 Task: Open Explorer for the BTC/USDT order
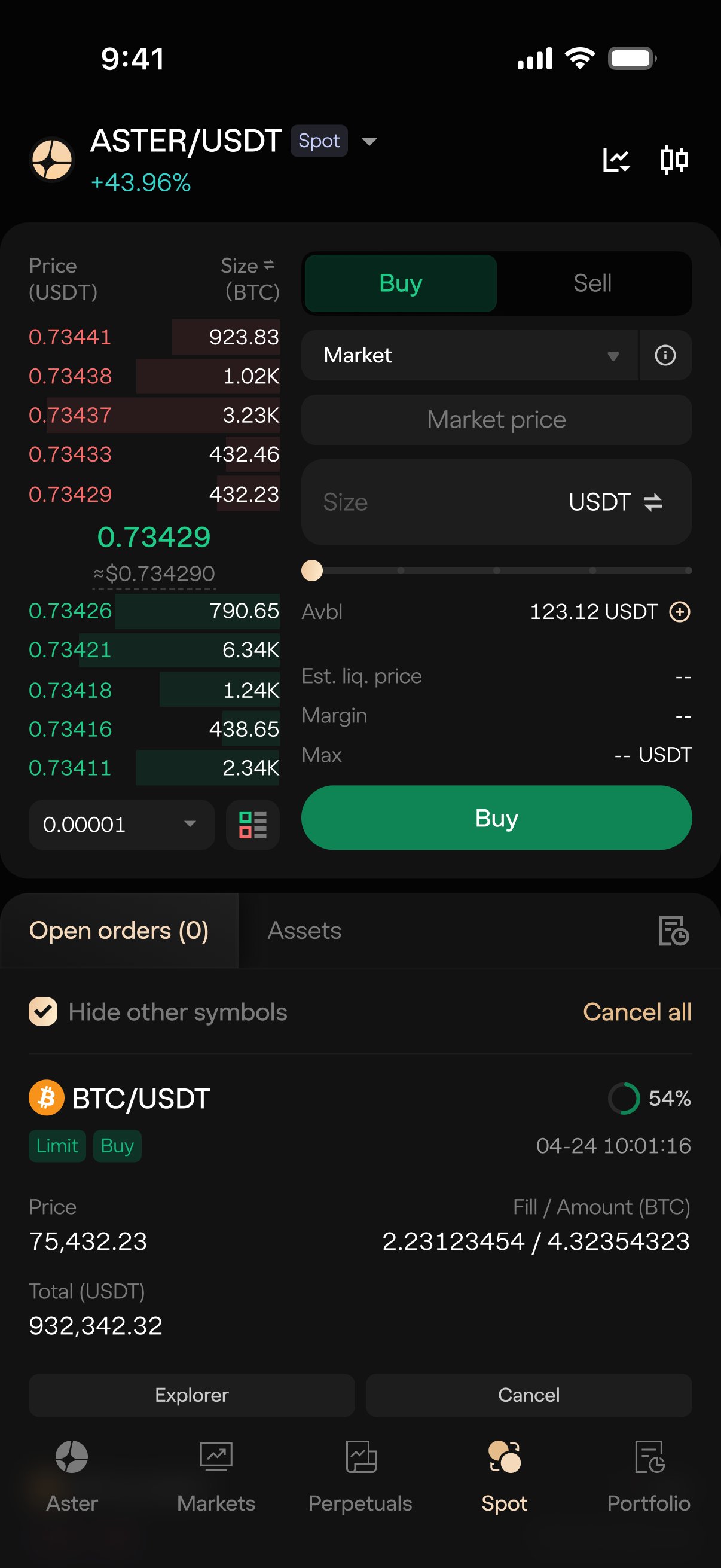click(192, 1395)
